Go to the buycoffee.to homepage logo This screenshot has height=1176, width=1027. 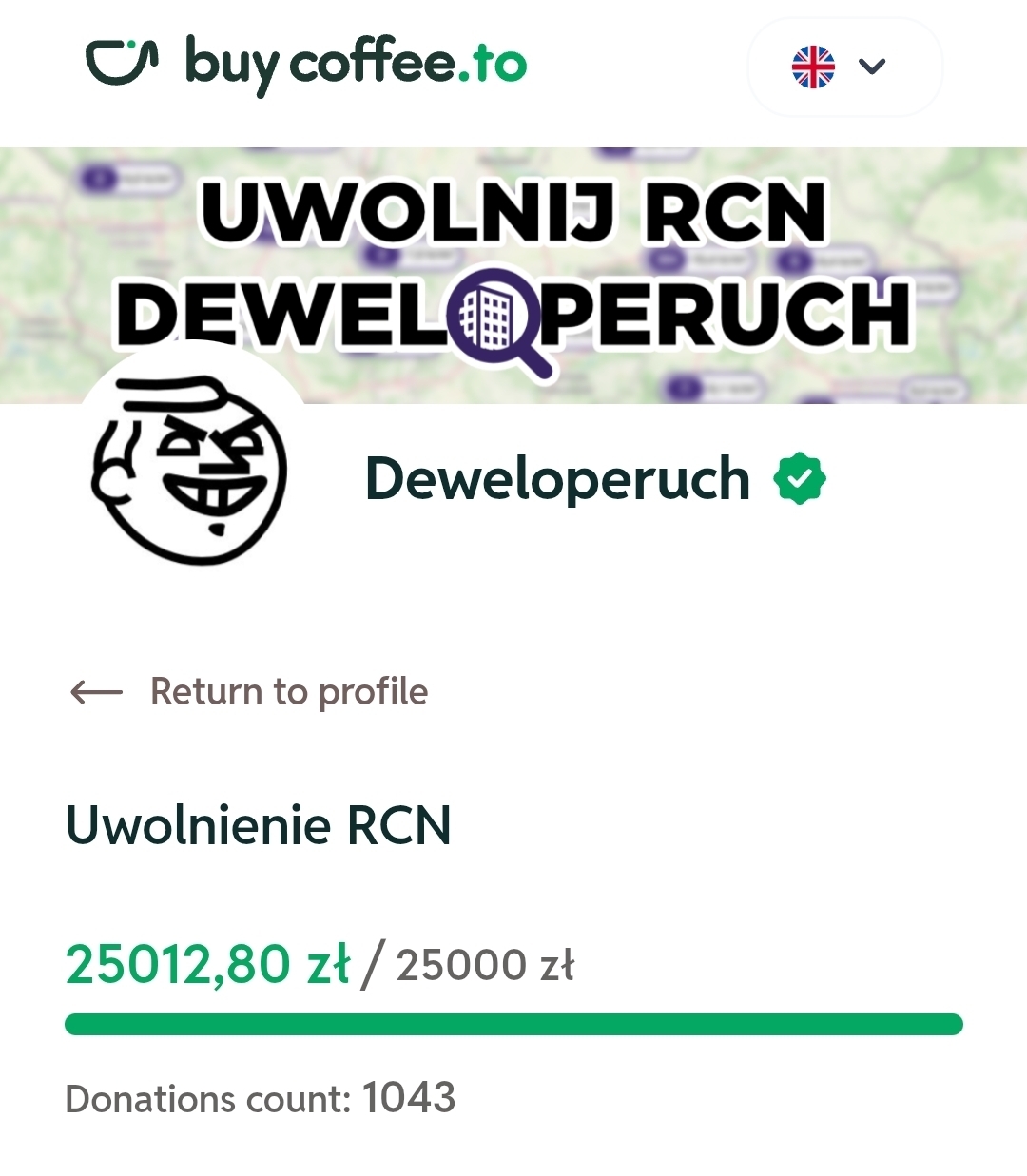coord(306,64)
